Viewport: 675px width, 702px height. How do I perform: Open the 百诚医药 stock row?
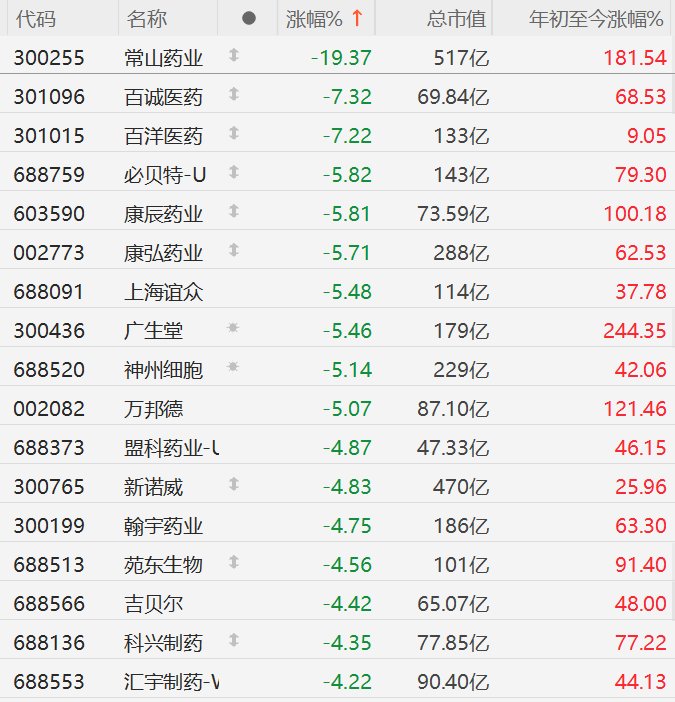tap(164, 97)
